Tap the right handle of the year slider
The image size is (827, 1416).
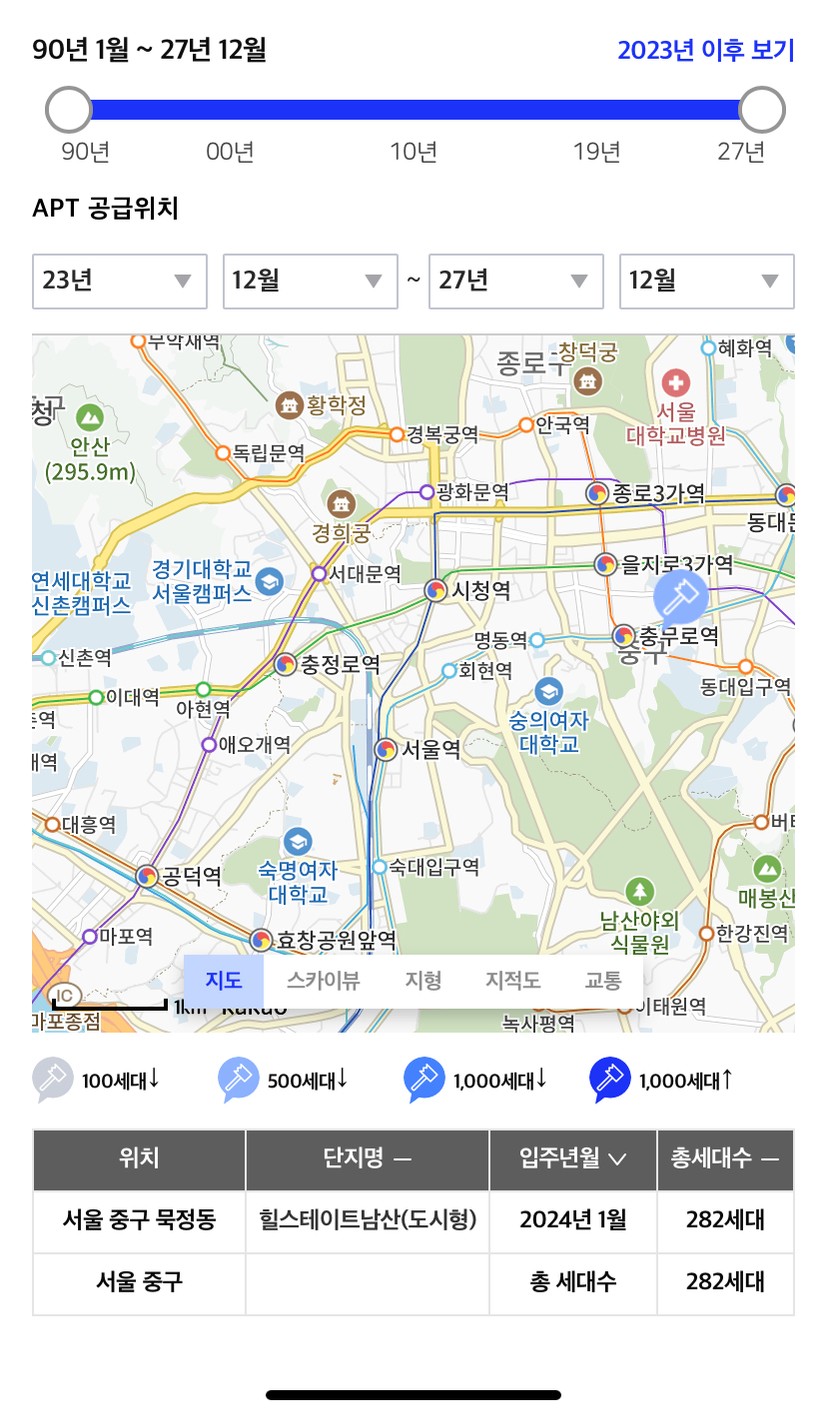(x=762, y=110)
